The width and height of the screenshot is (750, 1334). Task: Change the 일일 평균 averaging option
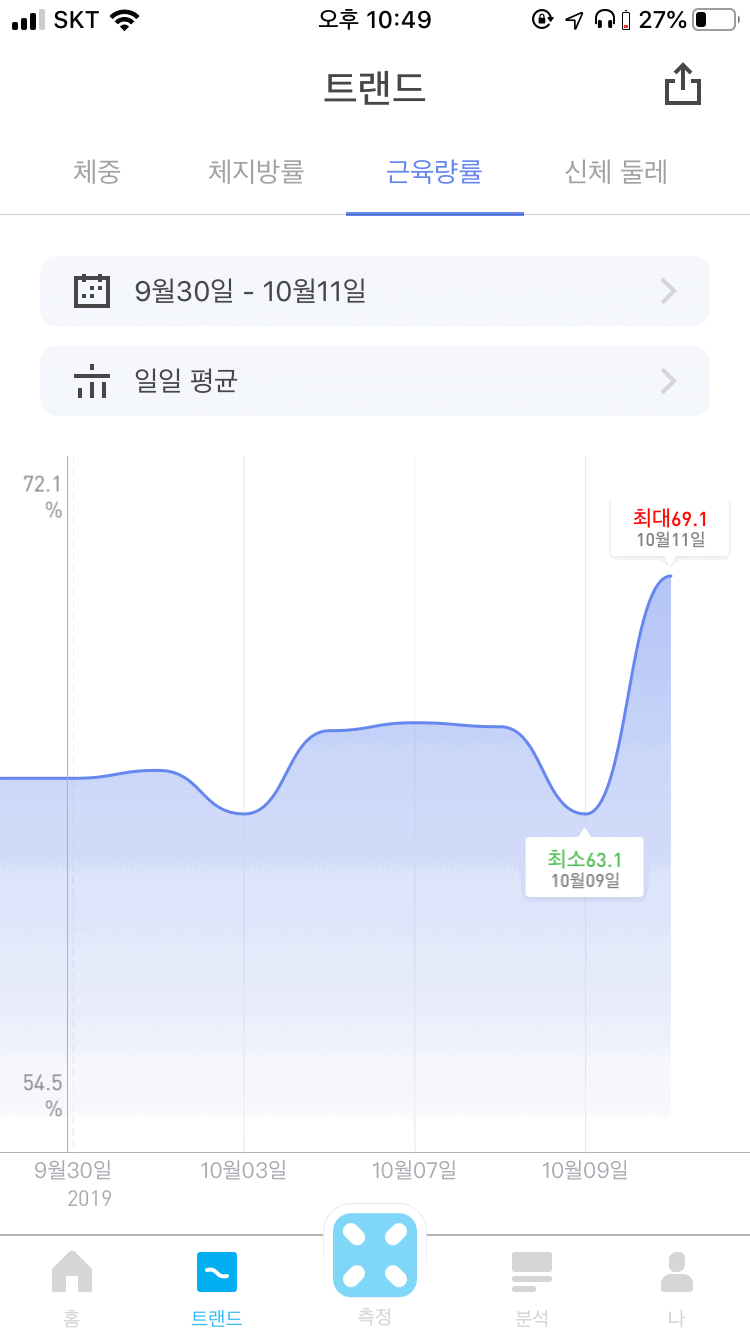pos(375,381)
